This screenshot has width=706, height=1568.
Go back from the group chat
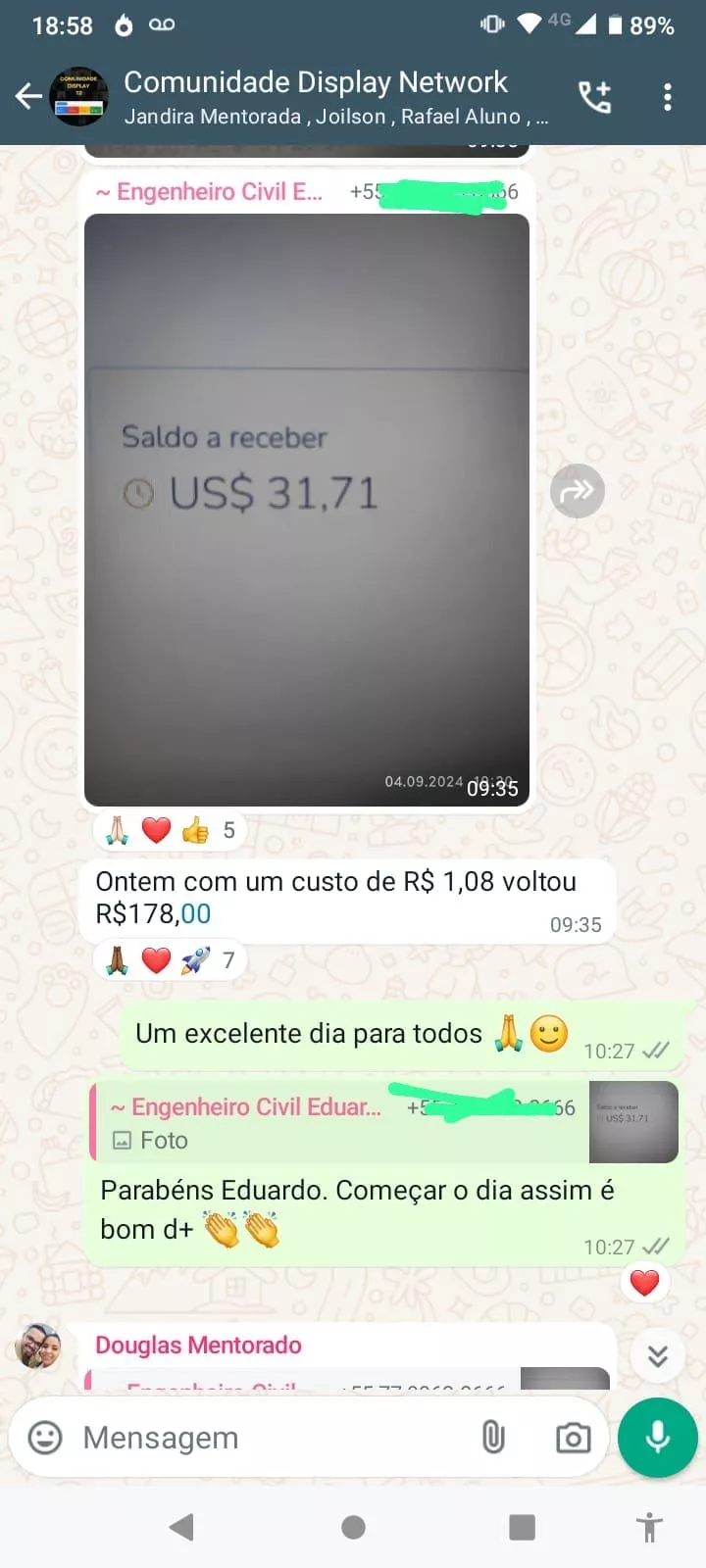tap(28, 96)
